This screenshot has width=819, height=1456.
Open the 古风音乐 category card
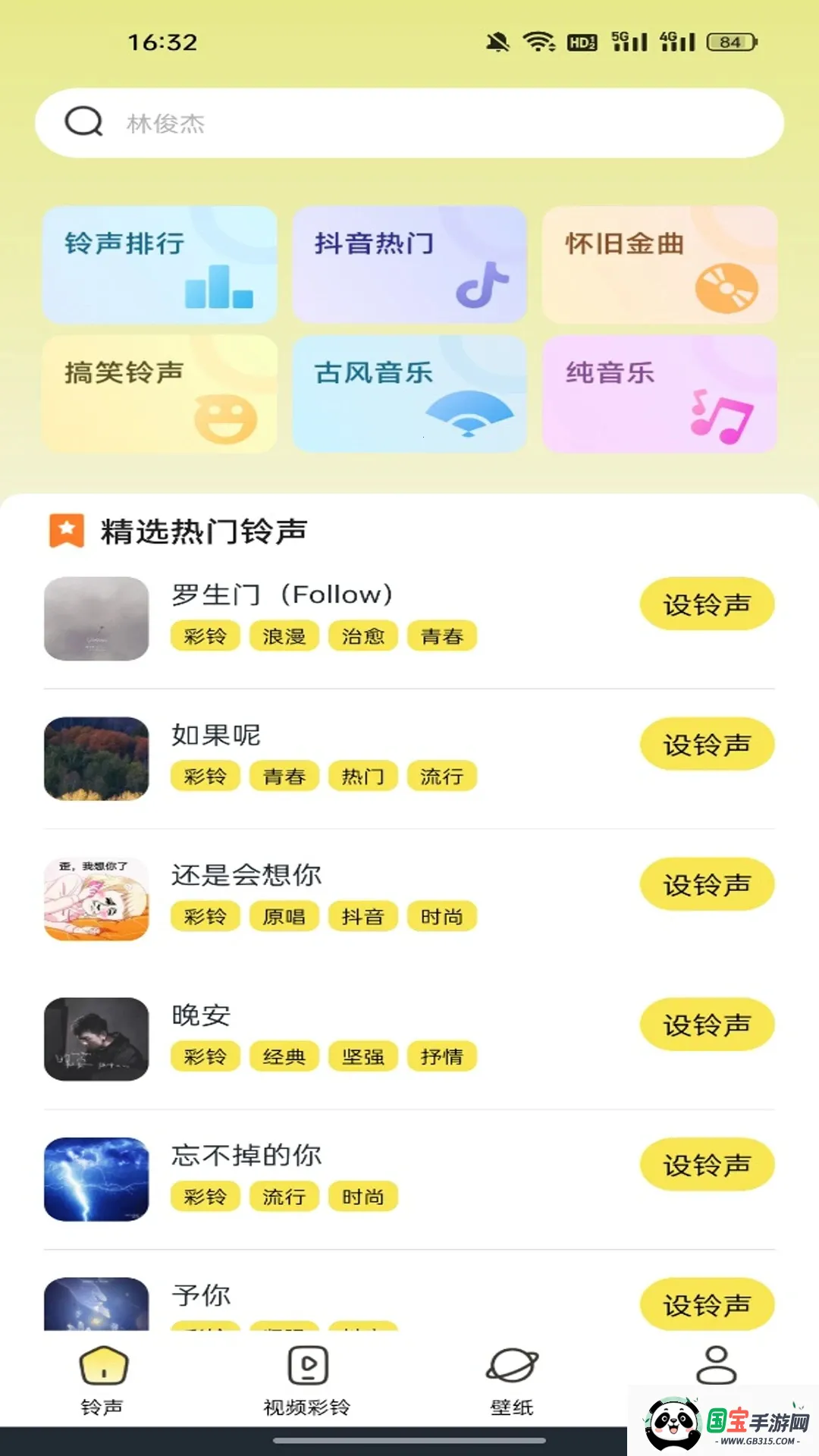coord(409,394)
